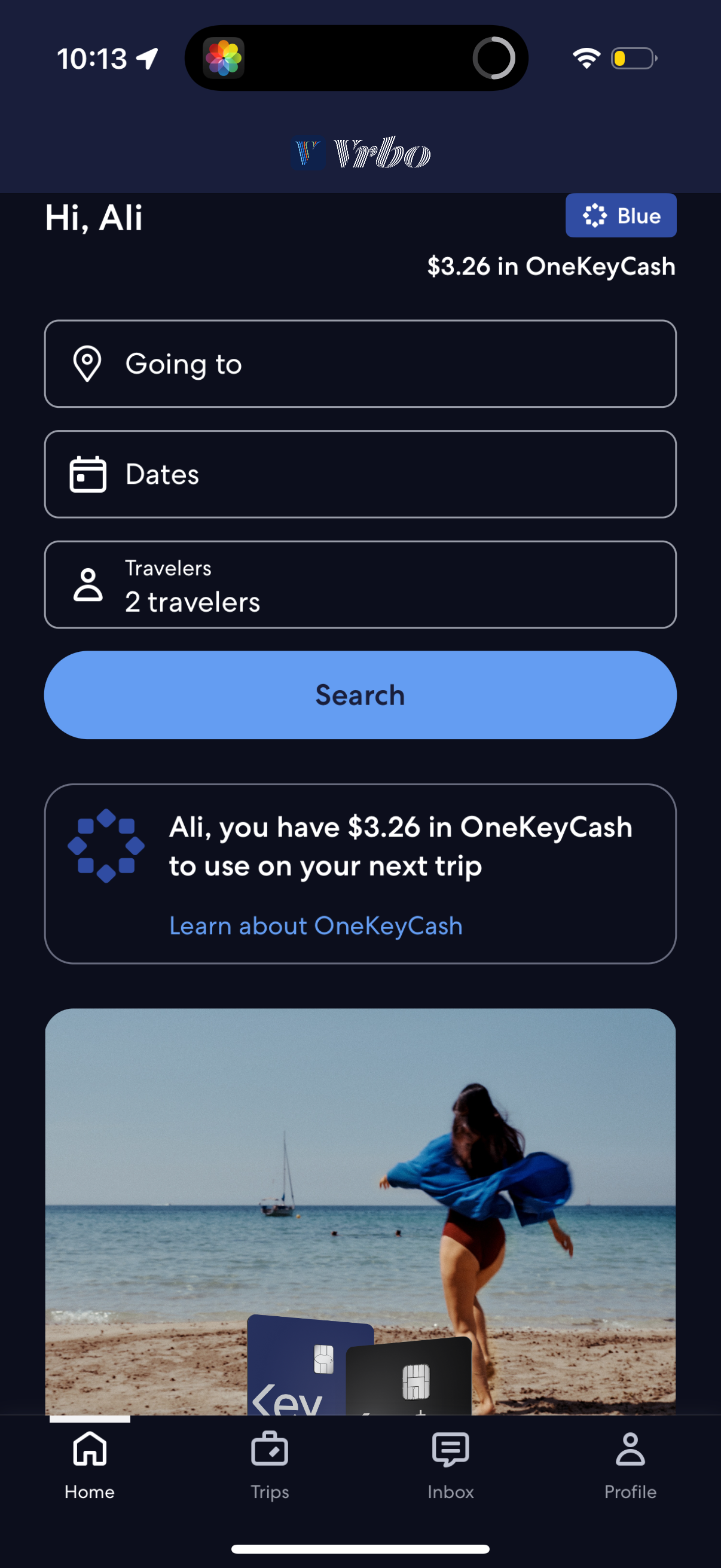Select the location pin icon in Going to field
Screen dimensions: 721x1568
click(88, 364)
